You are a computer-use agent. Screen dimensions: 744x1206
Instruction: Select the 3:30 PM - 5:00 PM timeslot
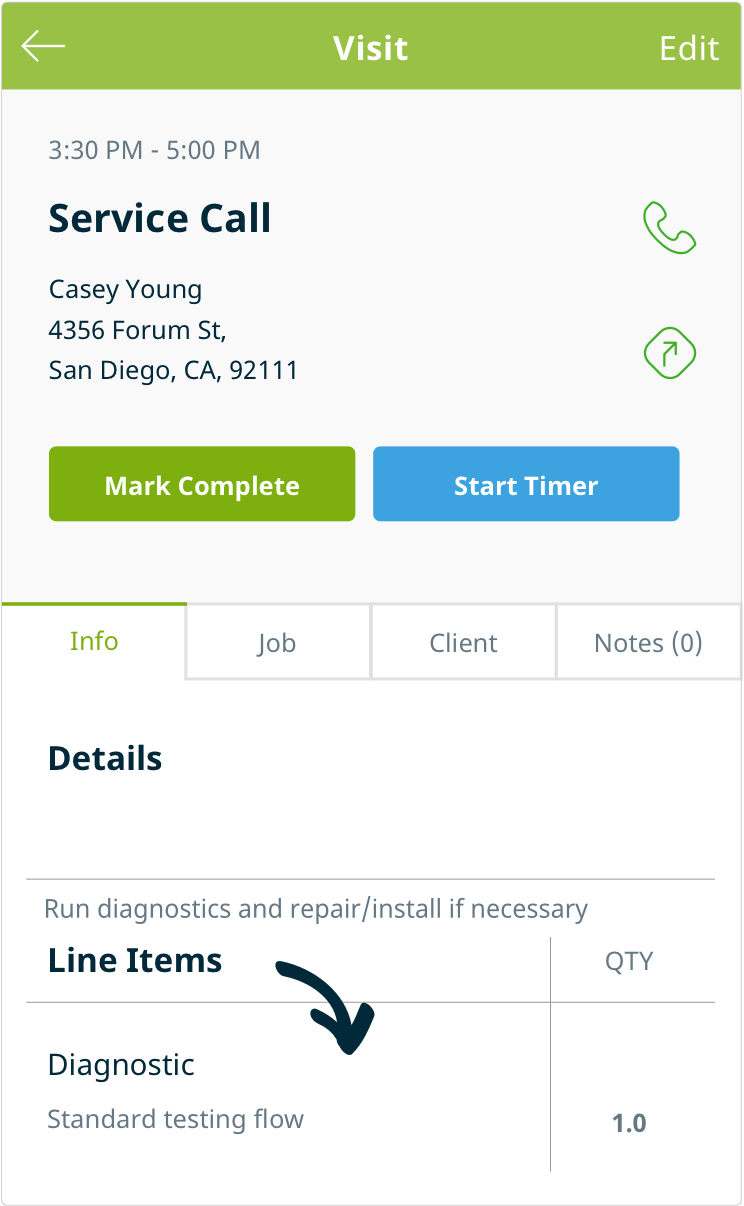pos(153,149)
